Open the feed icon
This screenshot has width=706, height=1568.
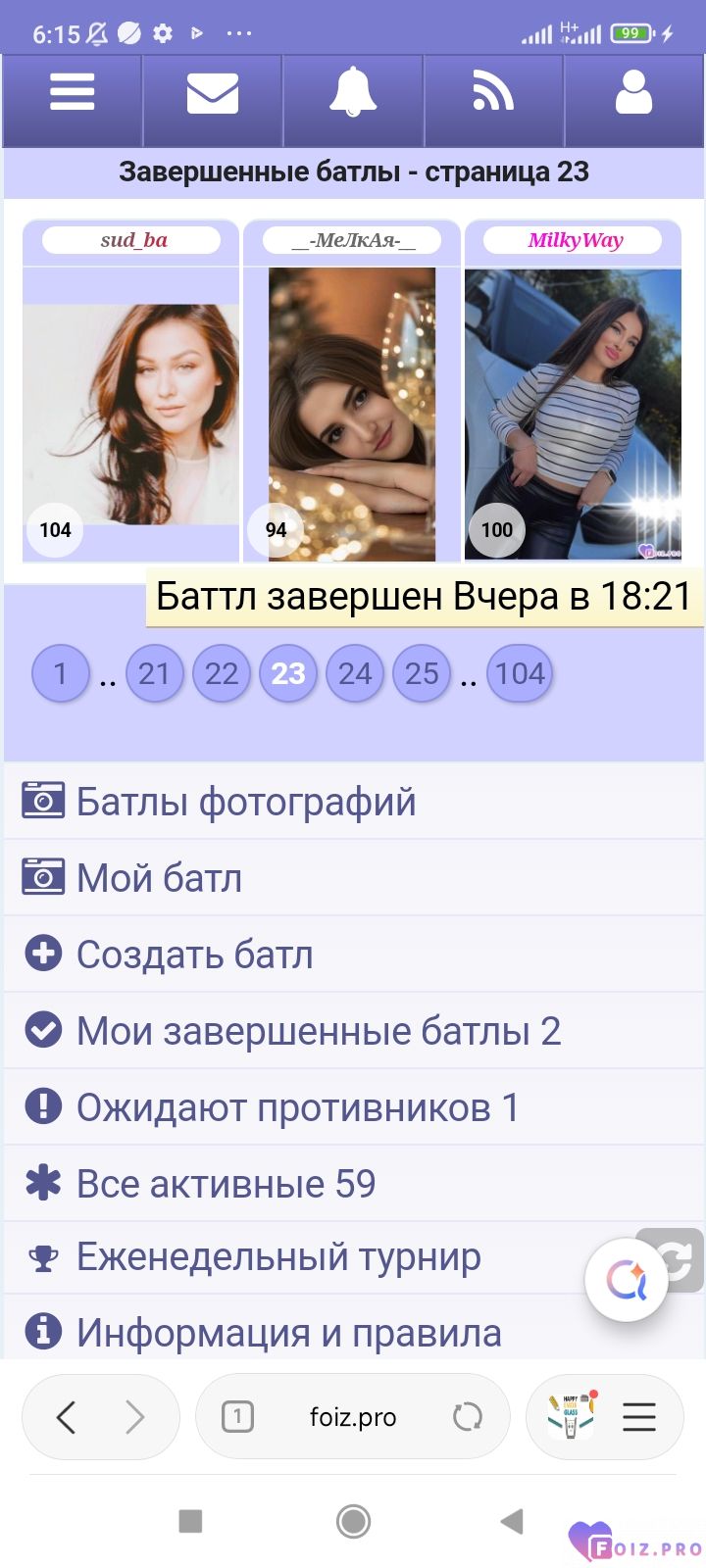tap(493, 94)
